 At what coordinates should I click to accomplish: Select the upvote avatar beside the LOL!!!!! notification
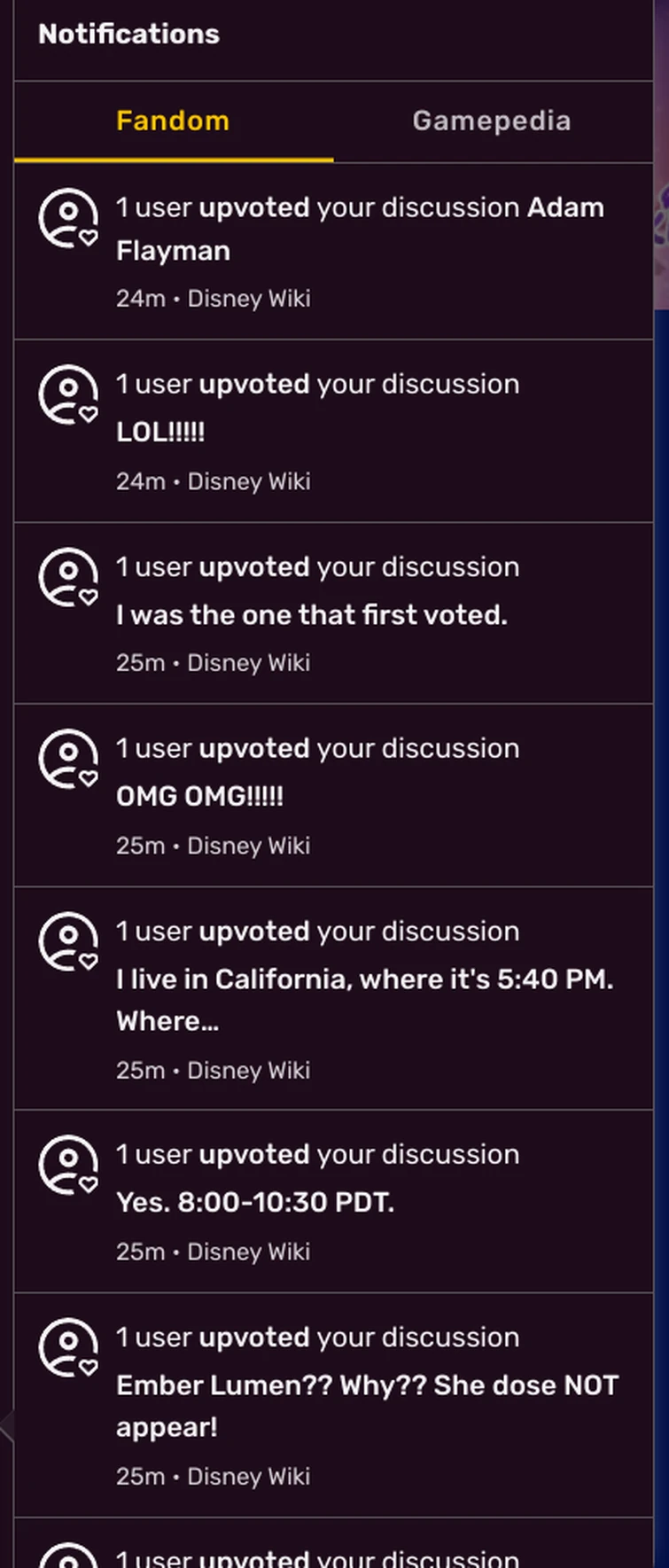(x=66, y=394)
